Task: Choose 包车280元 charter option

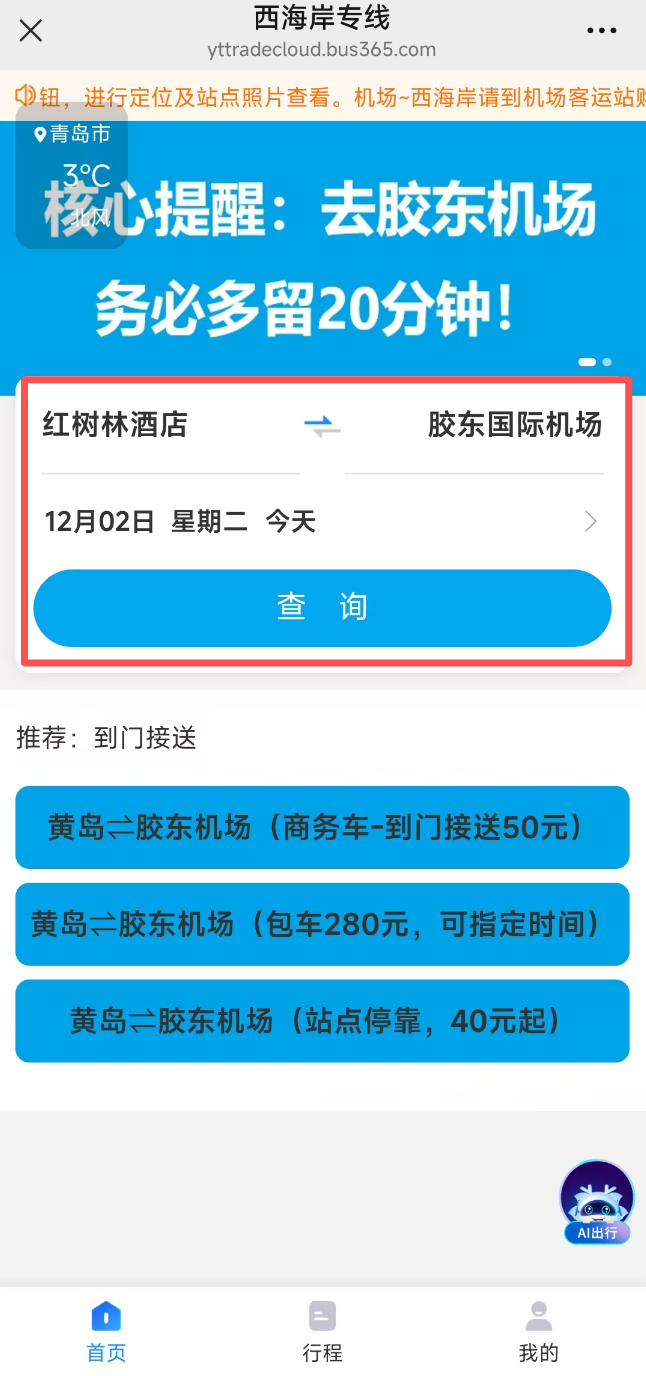Action: pyautogui.click(x=322, y=924)
